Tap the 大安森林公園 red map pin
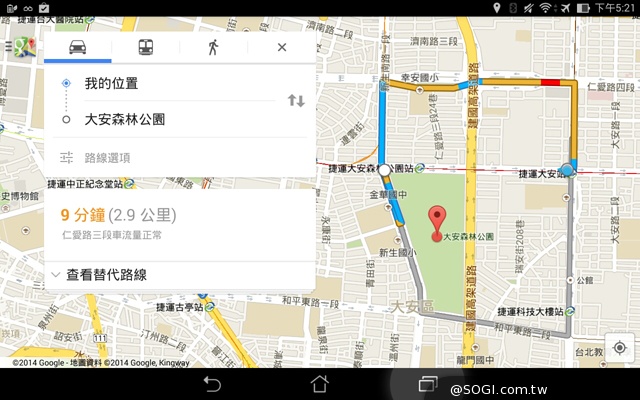 click(x=436, y=222)
